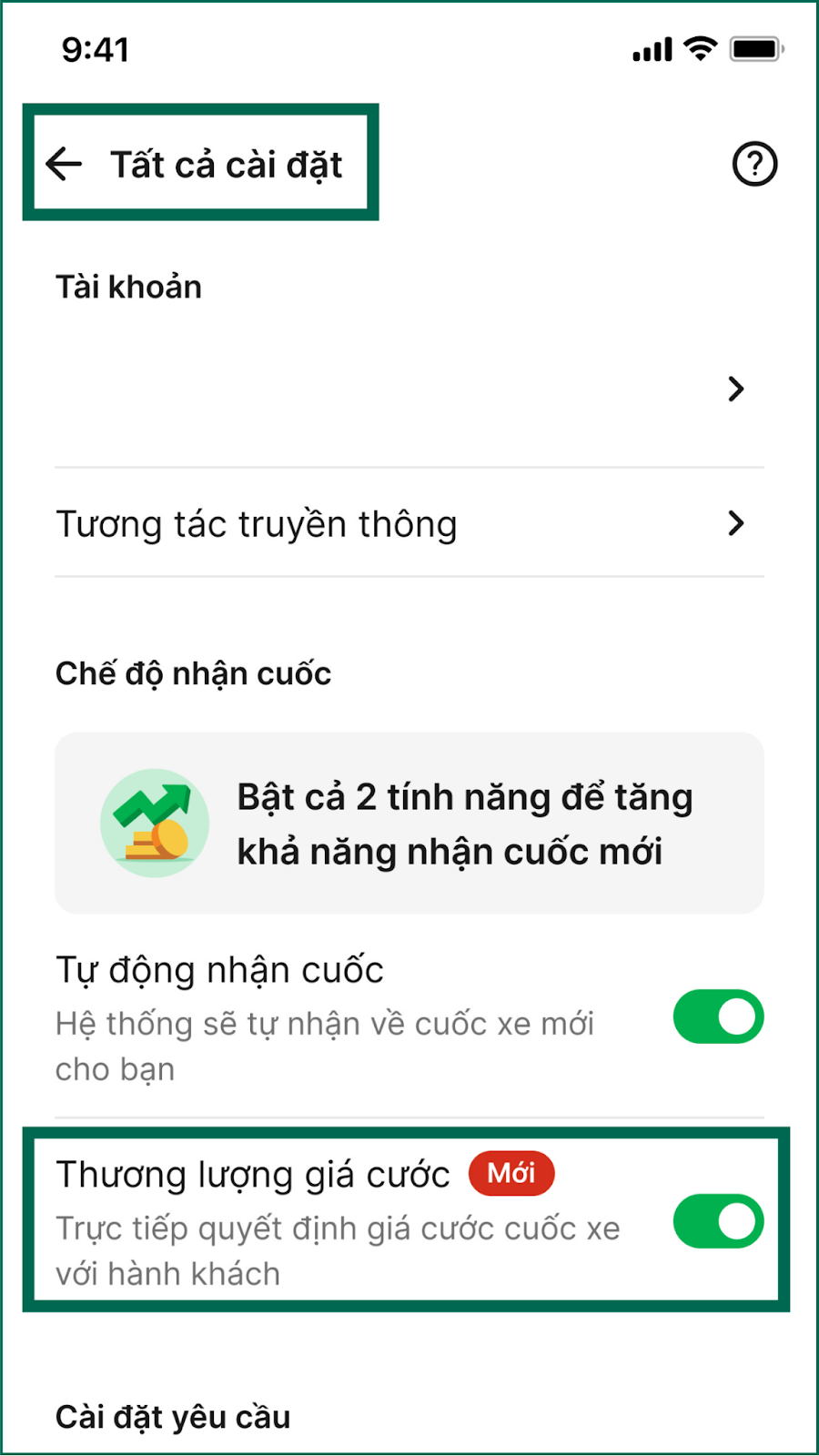The image size is (819, 1456).
Task: Open Tương tác truyền thông settings
Action: (x=409, y=524)
